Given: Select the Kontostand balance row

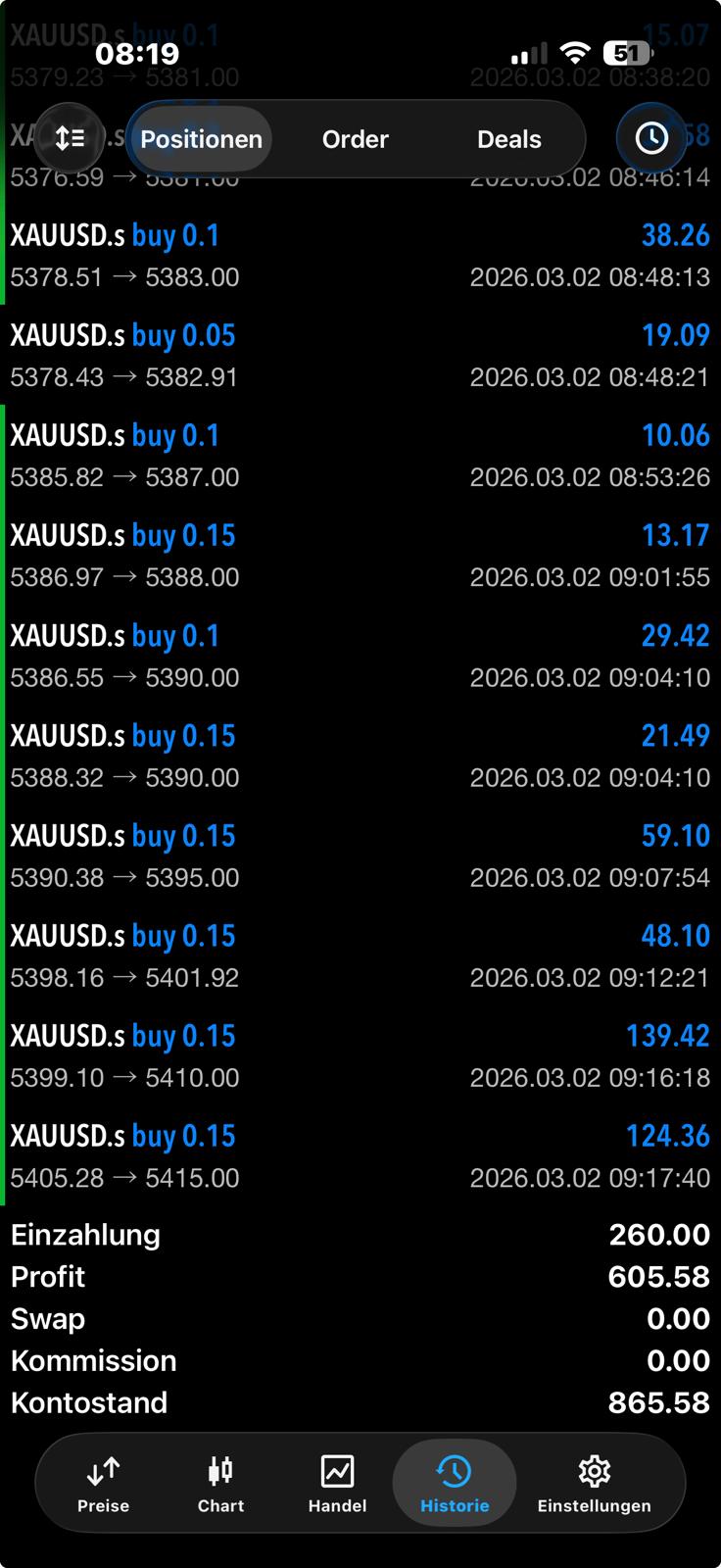Looking at the screenshot, I should click(360, 1402).
